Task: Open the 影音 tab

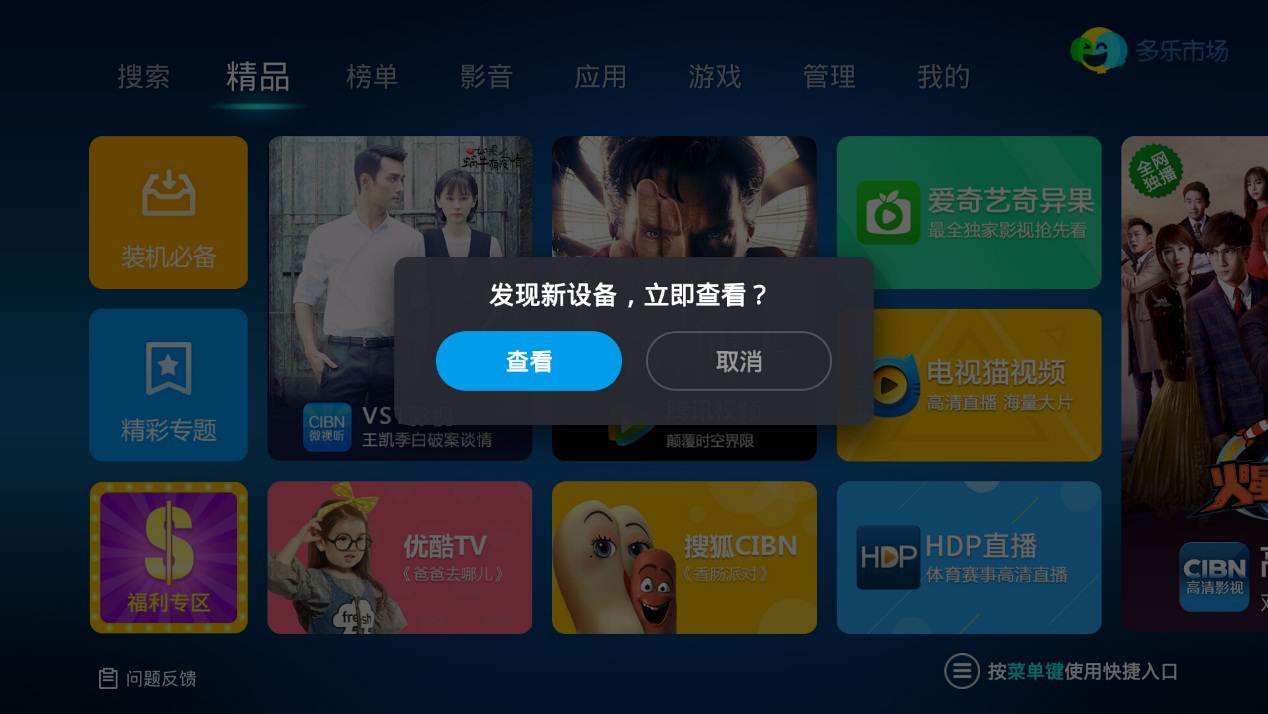Action: point(486,77)
